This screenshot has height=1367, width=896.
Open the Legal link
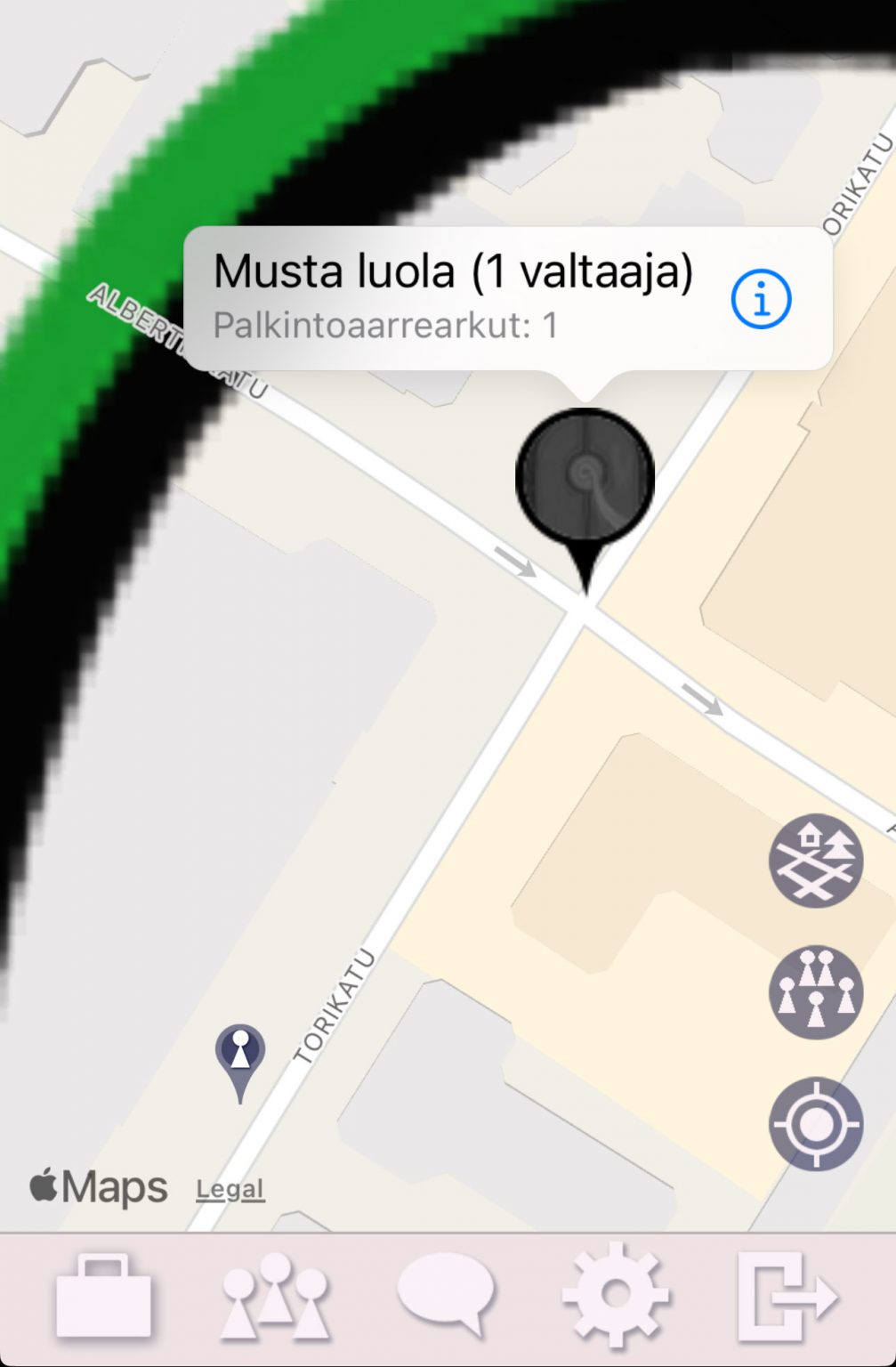point(230,1189)
